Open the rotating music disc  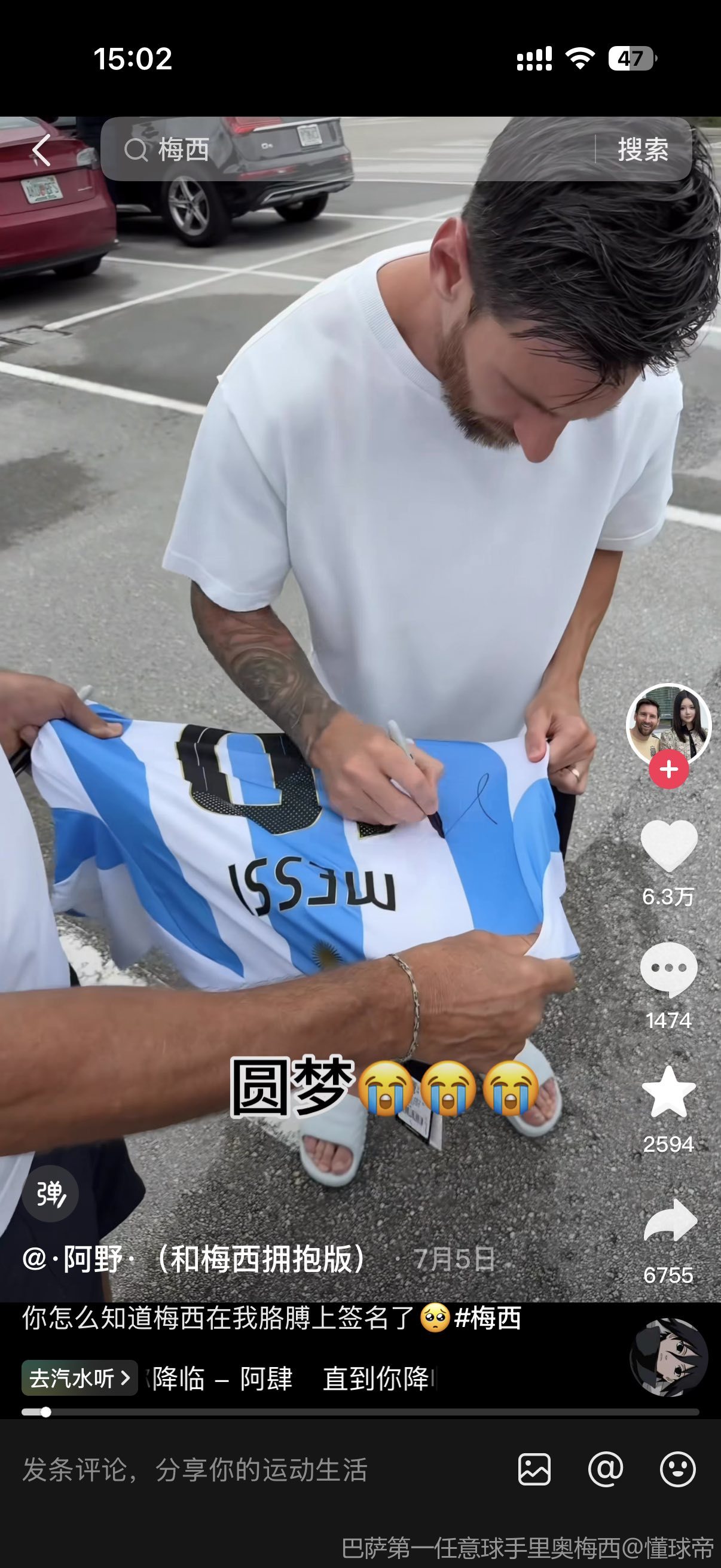[668, 1358]
